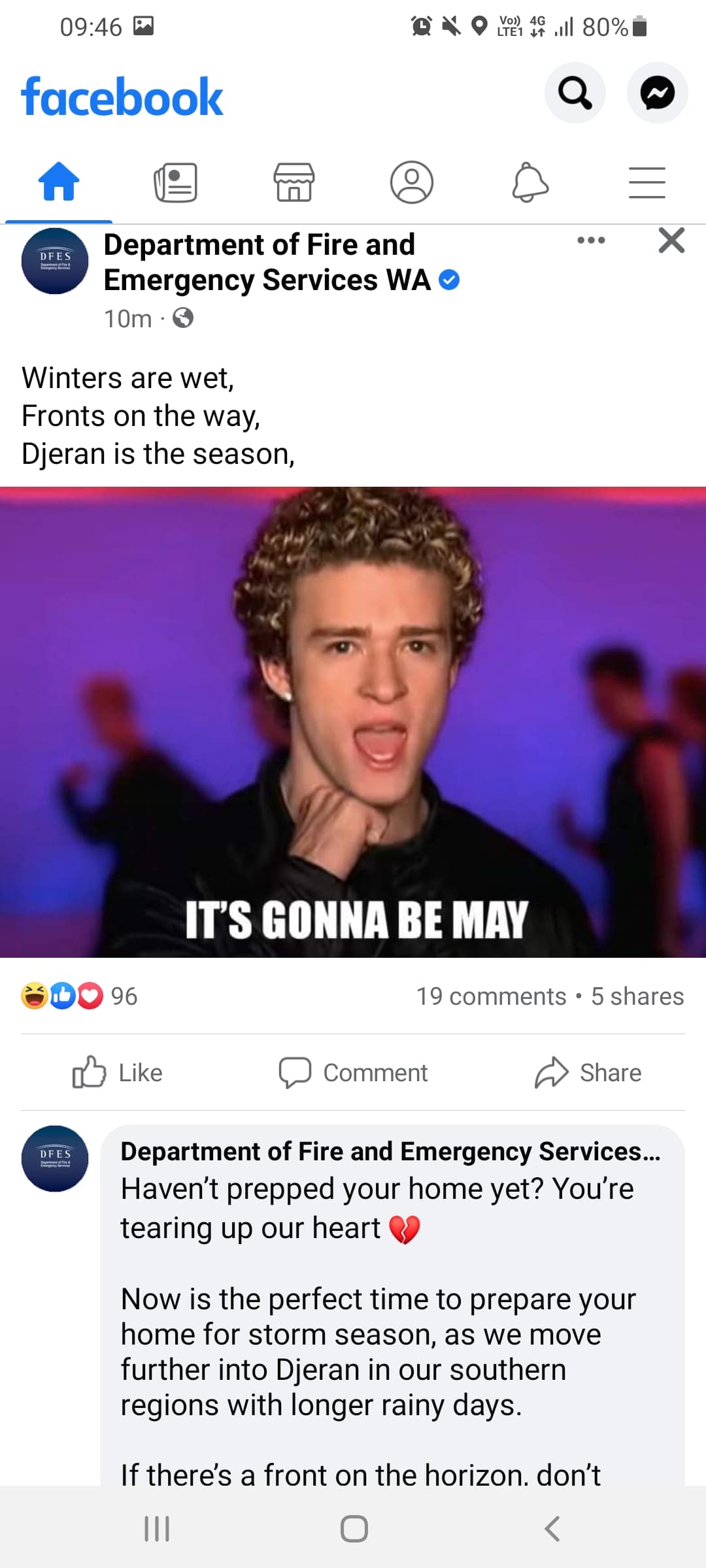Go back with the system back button

[552, 1529]
